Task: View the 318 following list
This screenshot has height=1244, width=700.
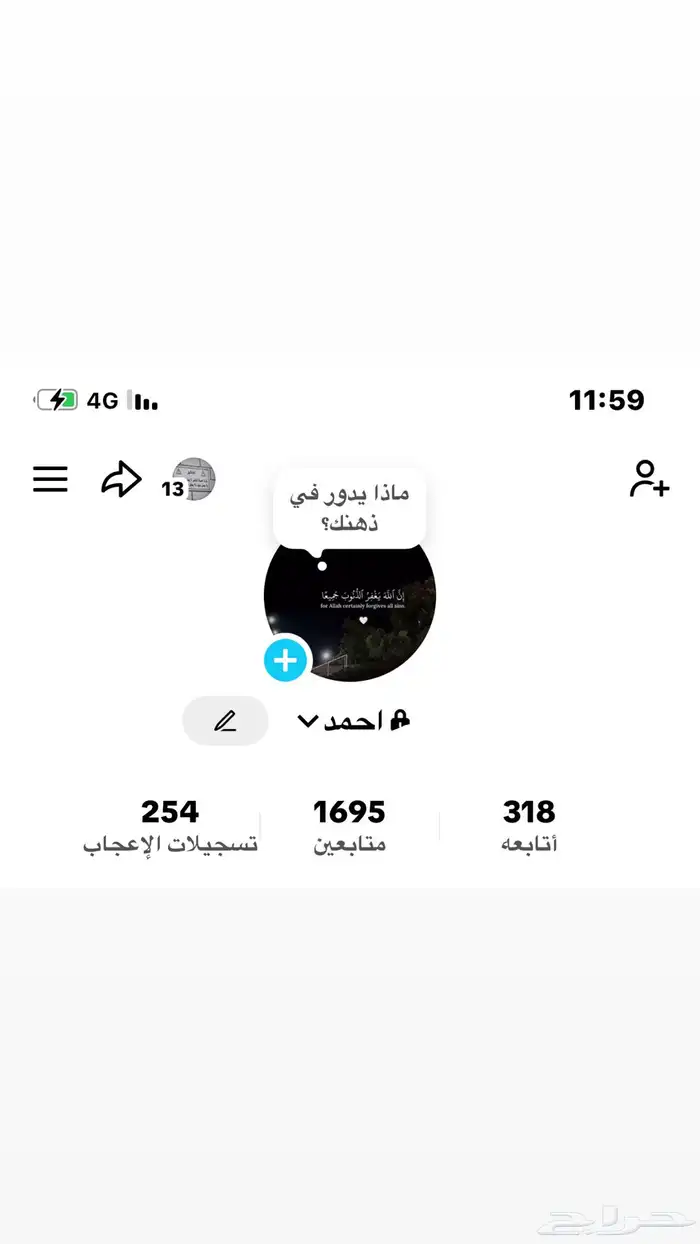Action: point(529,825)
